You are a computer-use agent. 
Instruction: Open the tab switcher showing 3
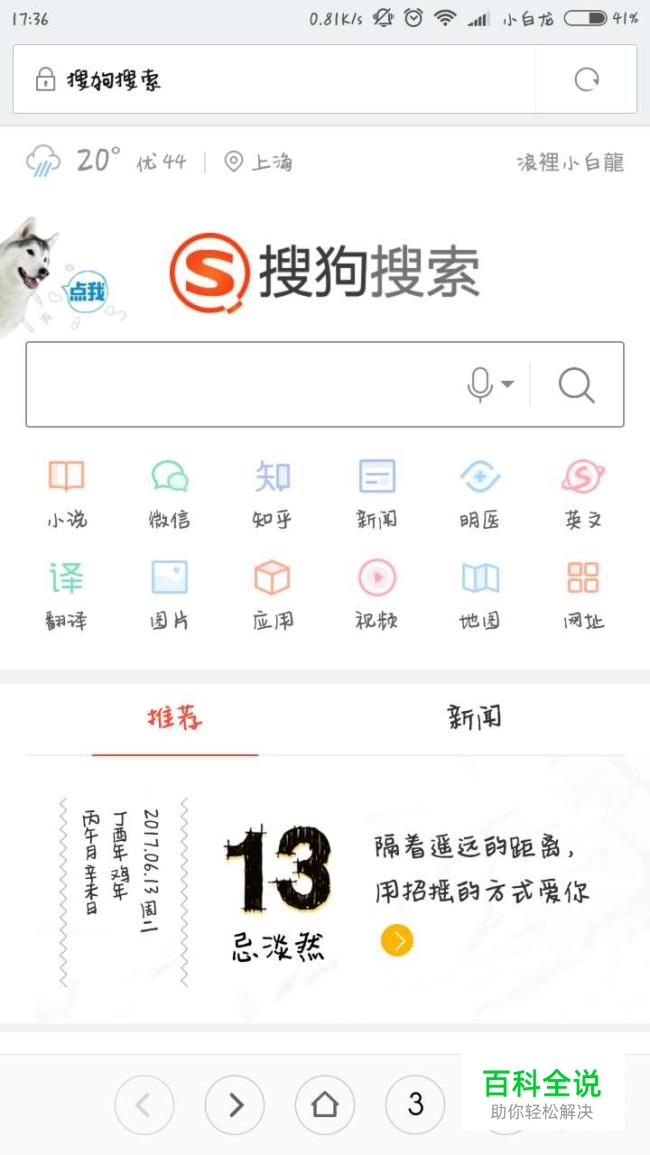(x=415, y=1104)
